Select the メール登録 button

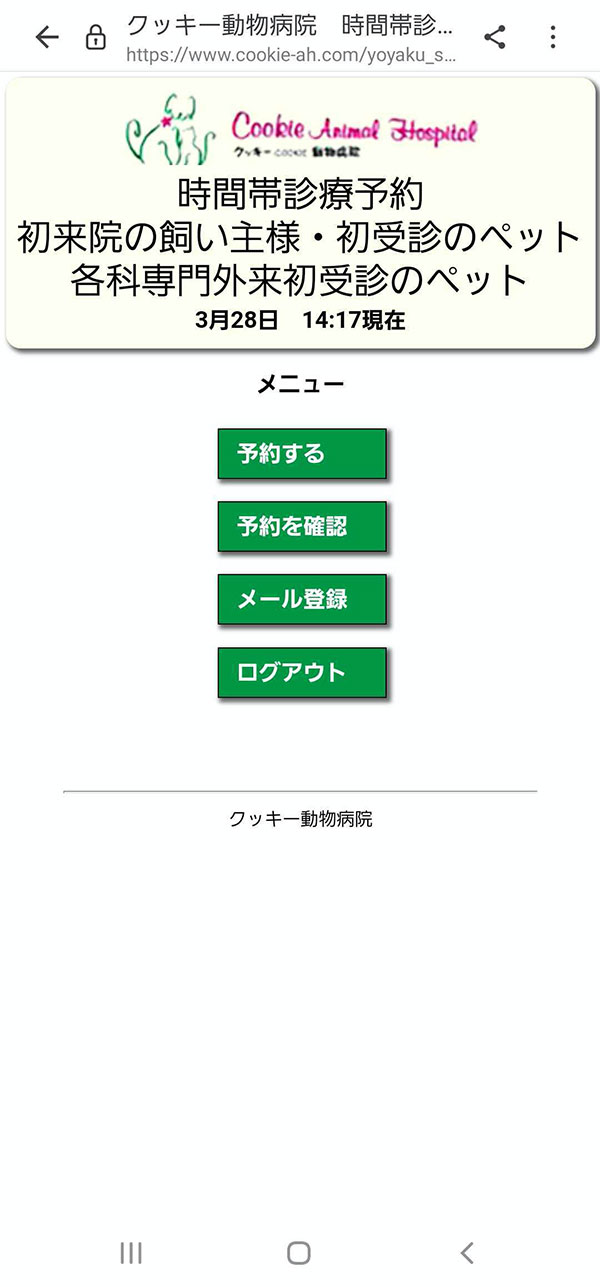(302, 600)
